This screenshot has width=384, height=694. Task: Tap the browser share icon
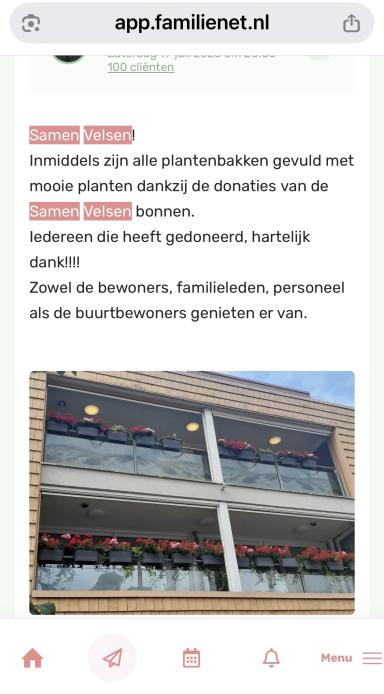(351, 23)
